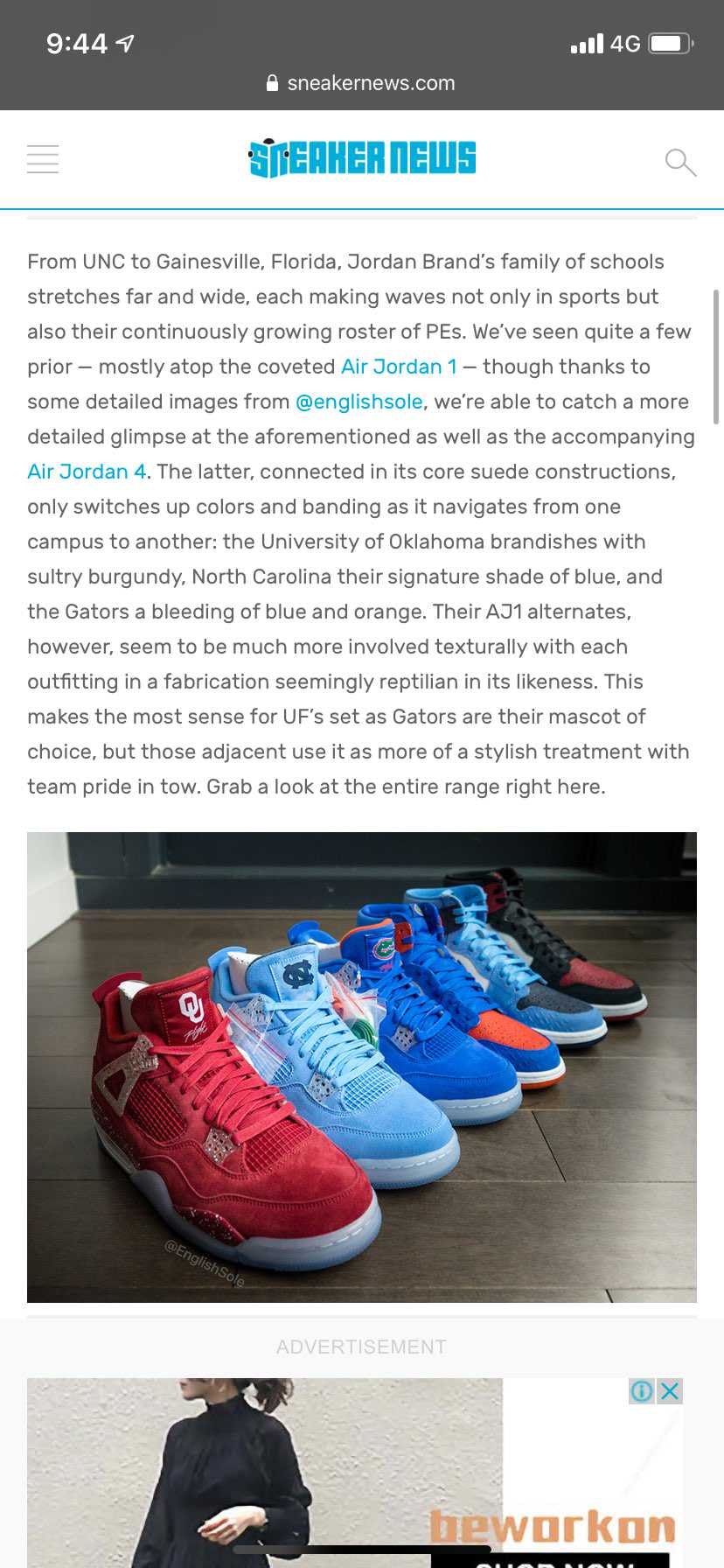
Task: Tap the sneakernews.com address bar
Action: pyautogui.click(x=361, y=83)
